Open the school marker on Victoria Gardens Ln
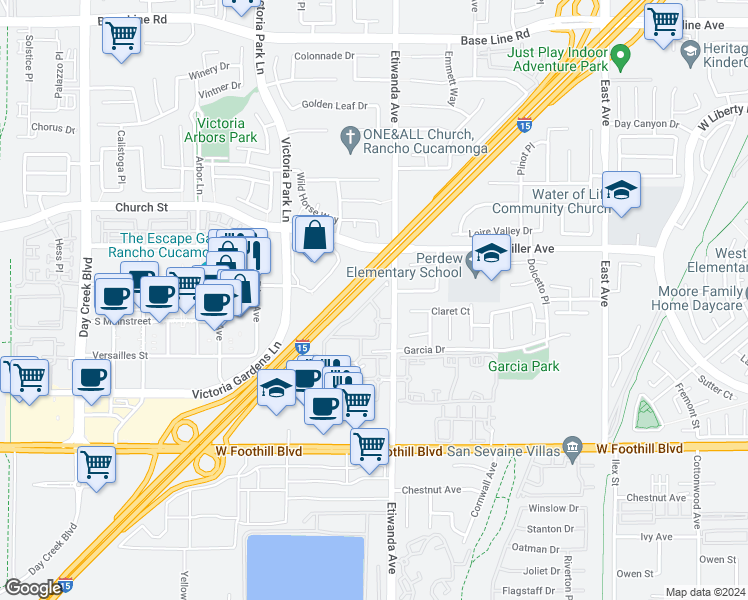The image size is (748, 600). pos(276,390)
